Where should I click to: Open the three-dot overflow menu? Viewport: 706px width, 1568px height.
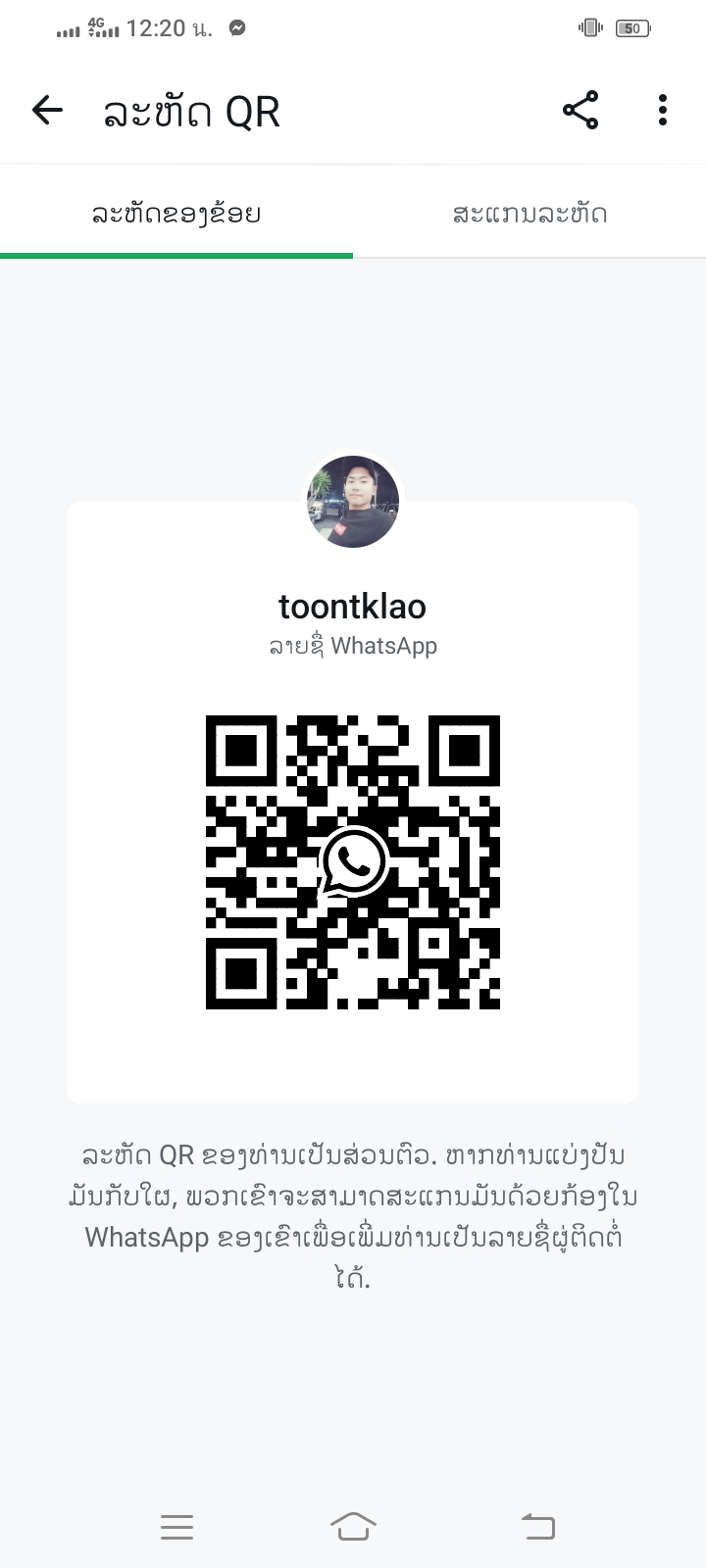[x=663, y=111]
